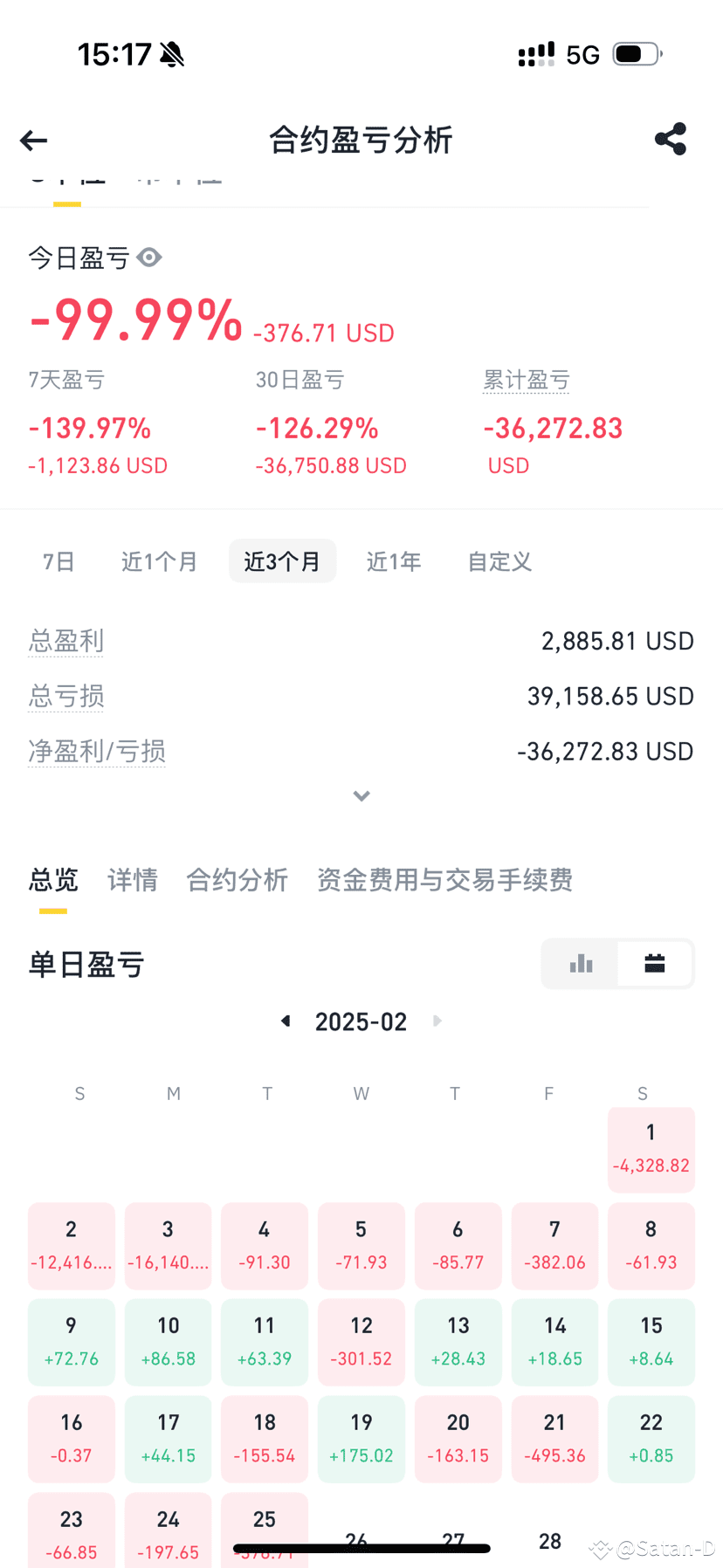Switch to the 详情 tab

(x=132, y=881)
